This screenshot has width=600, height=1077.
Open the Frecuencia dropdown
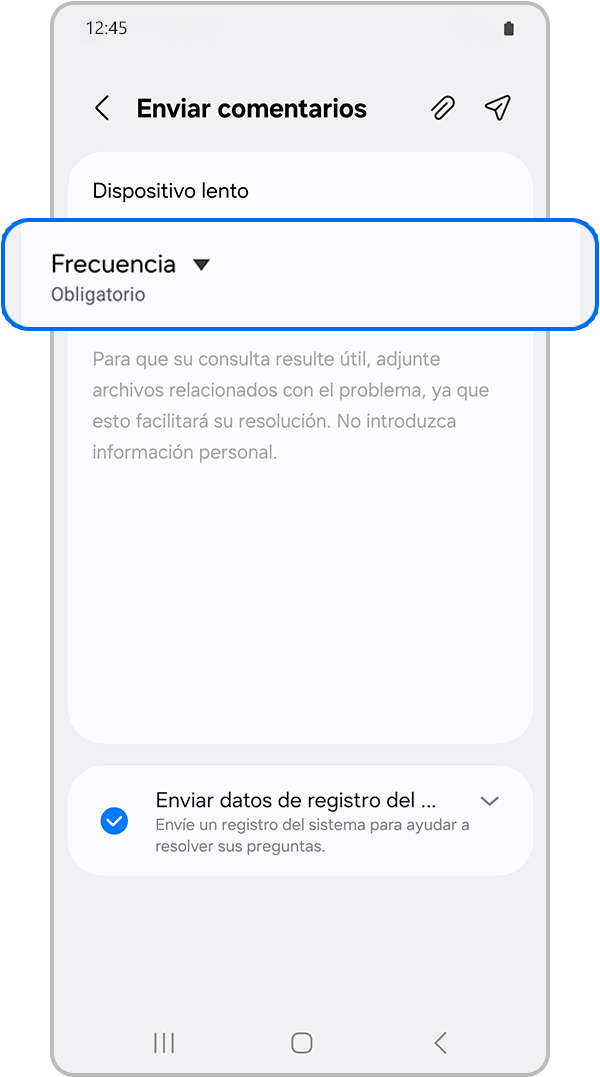pyautogui.click(x=200, y=265)
